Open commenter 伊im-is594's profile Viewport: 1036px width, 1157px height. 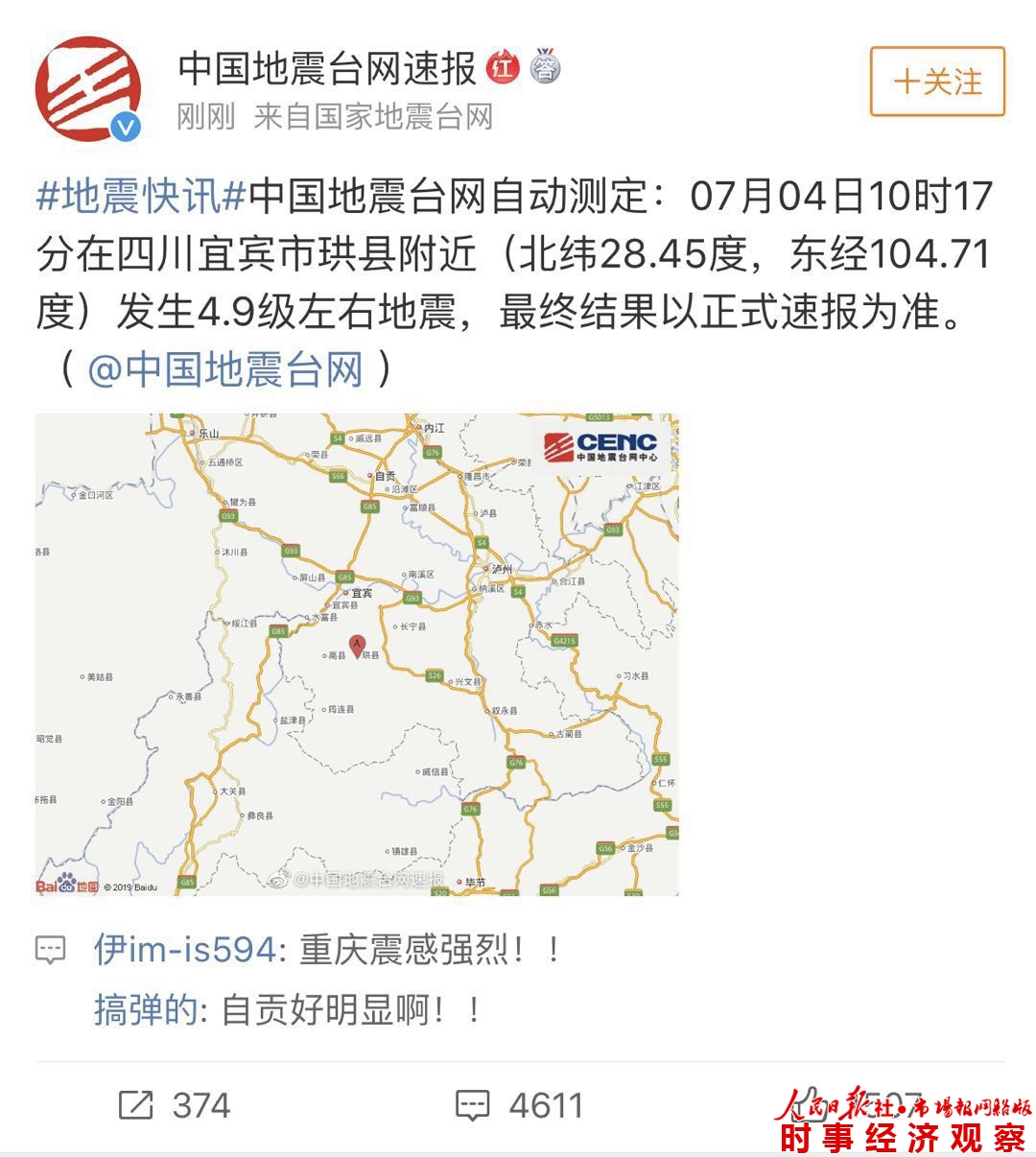coord(184,950)
